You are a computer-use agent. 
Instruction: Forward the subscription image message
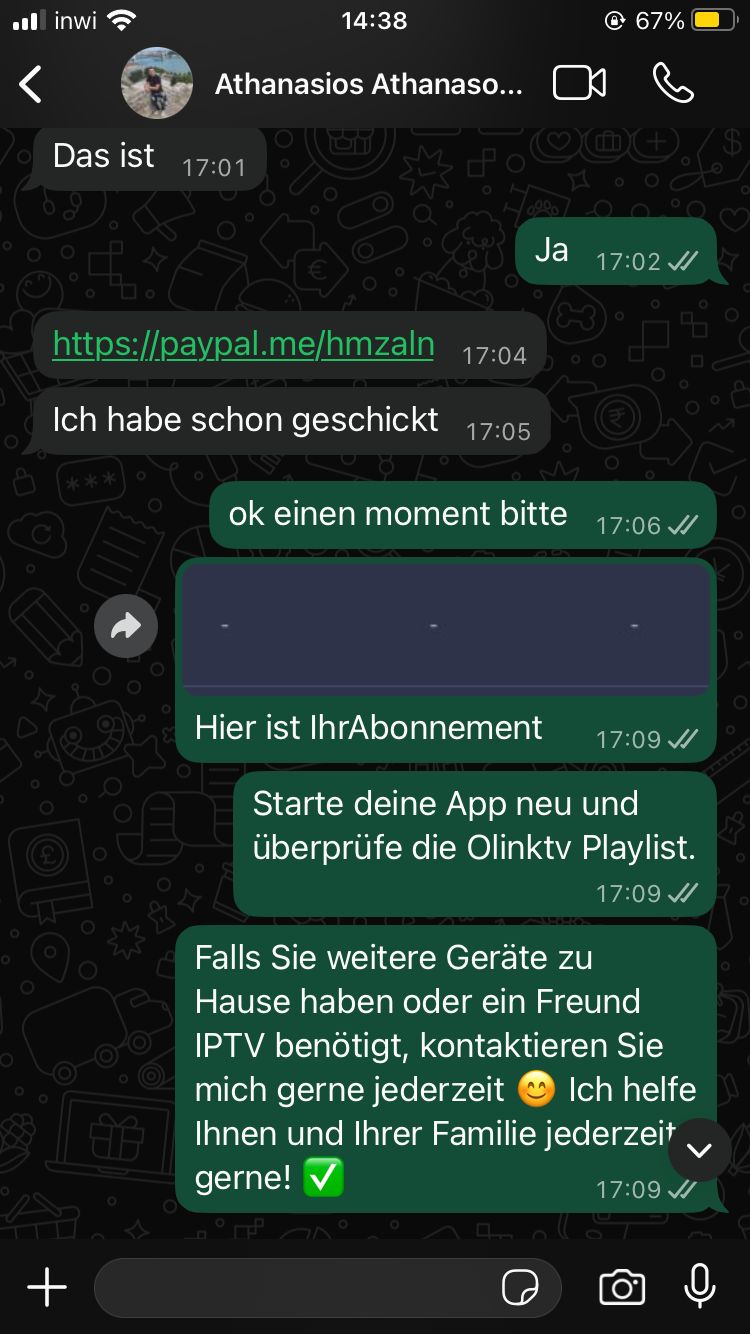click(126, 626)
